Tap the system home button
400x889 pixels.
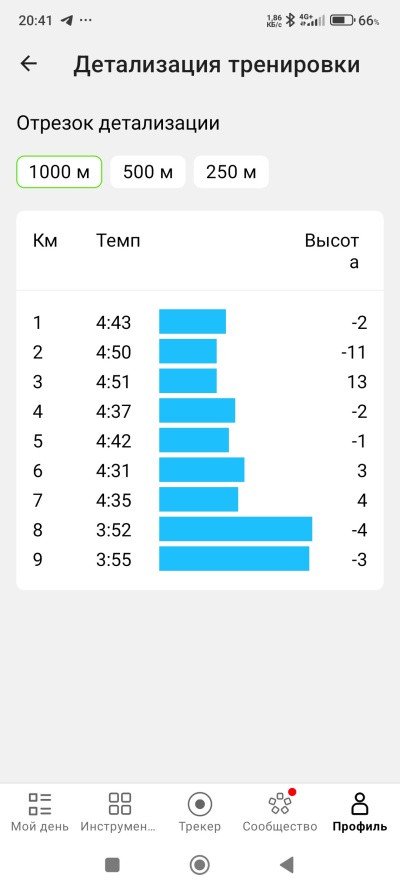[199, 865]
